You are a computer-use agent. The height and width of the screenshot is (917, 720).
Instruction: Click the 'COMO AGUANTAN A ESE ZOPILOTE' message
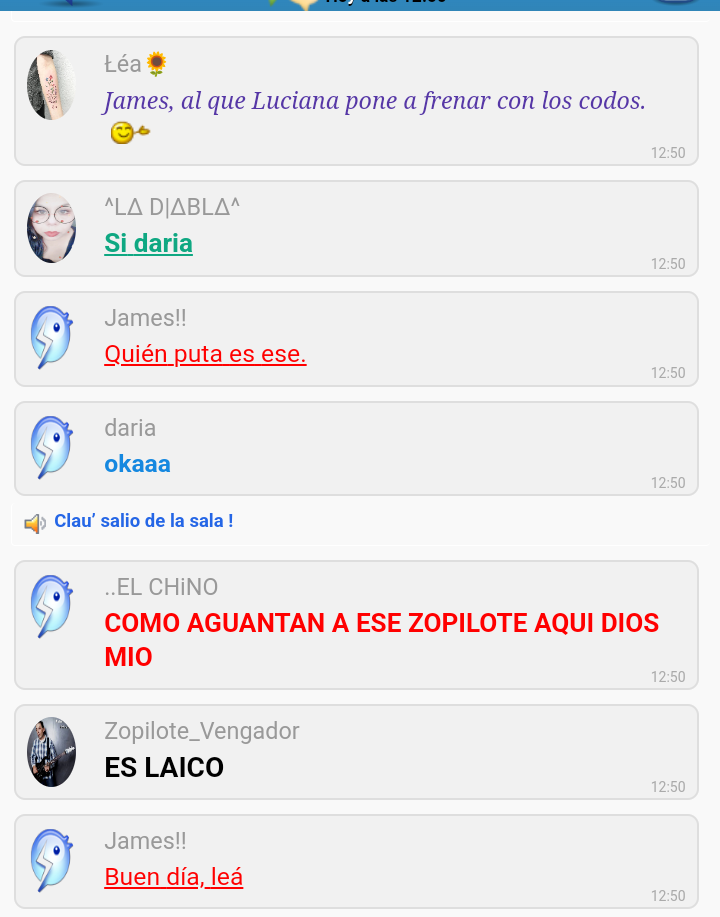[x=380, y=622]
